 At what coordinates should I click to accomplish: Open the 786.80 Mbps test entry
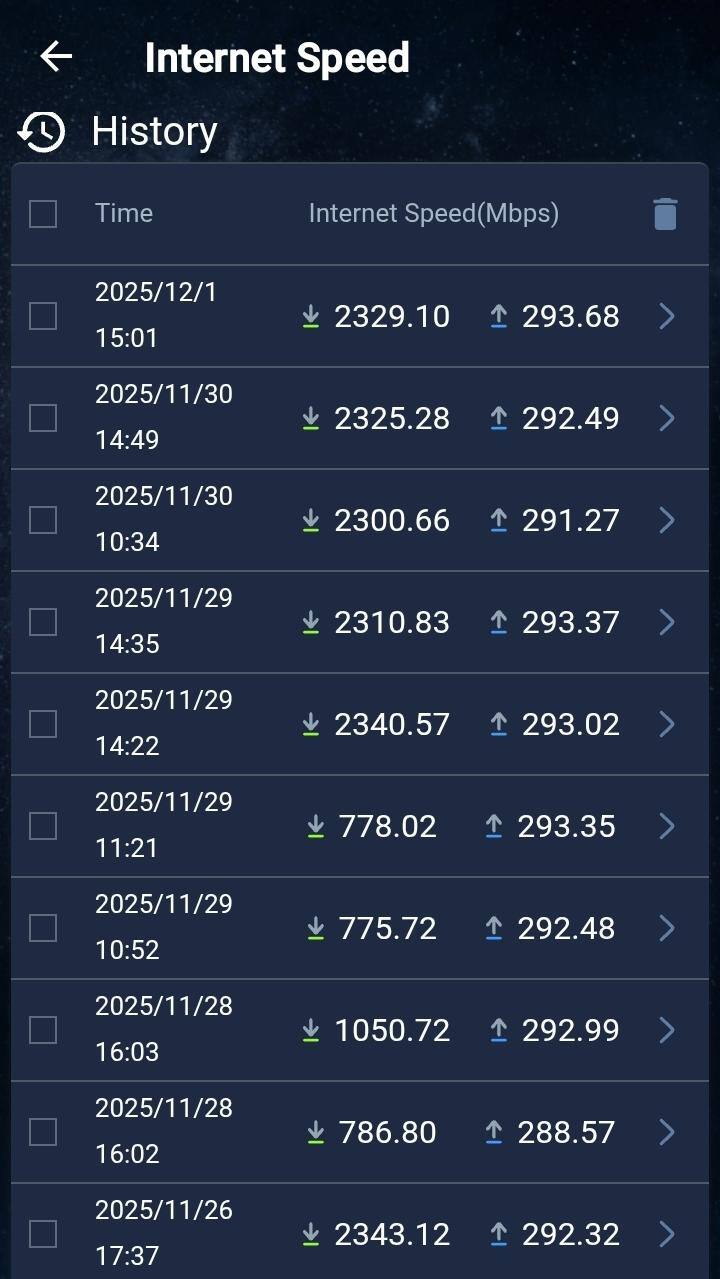[x=667, y=1132]
